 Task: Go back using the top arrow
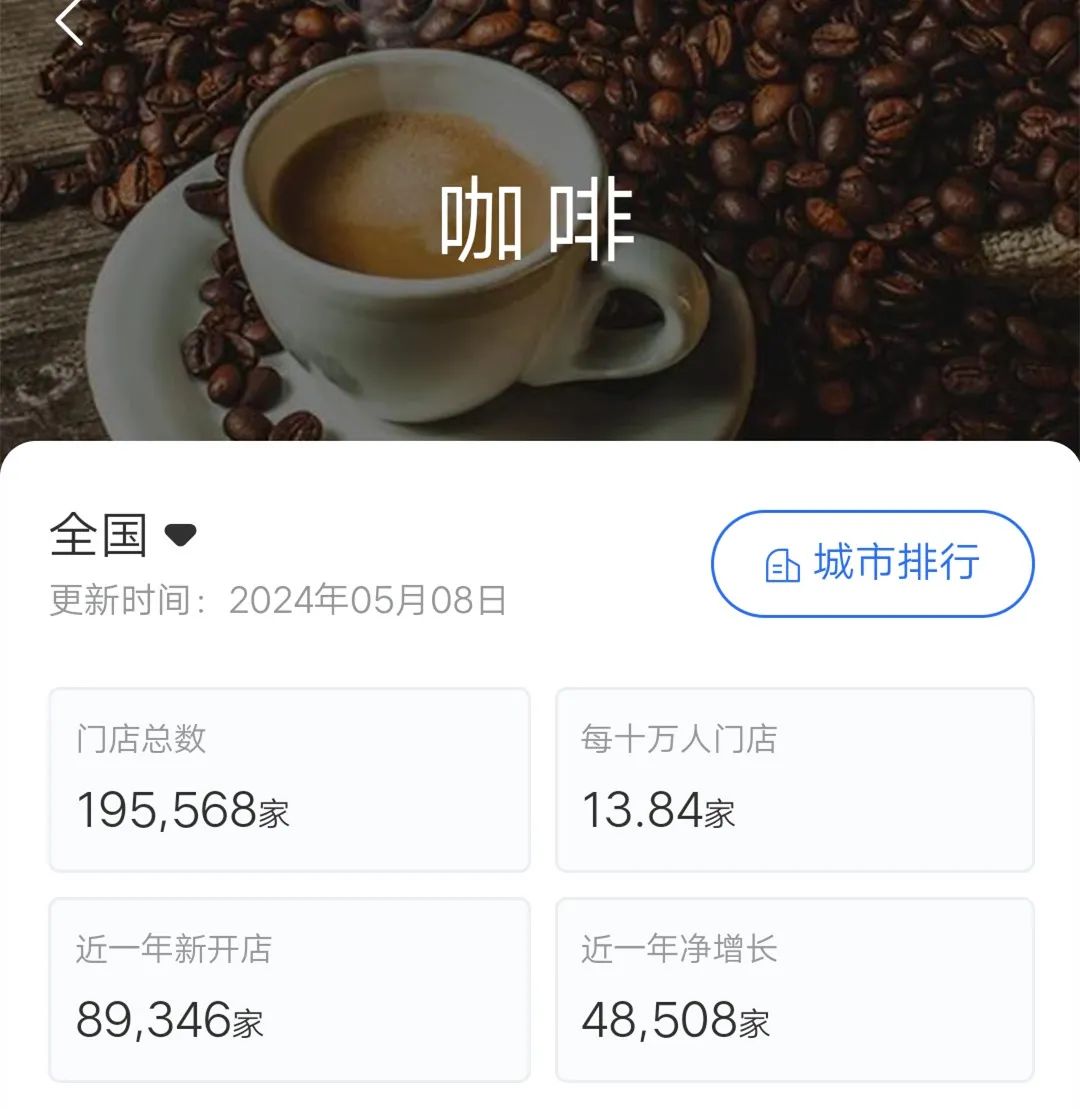point(69,22)
